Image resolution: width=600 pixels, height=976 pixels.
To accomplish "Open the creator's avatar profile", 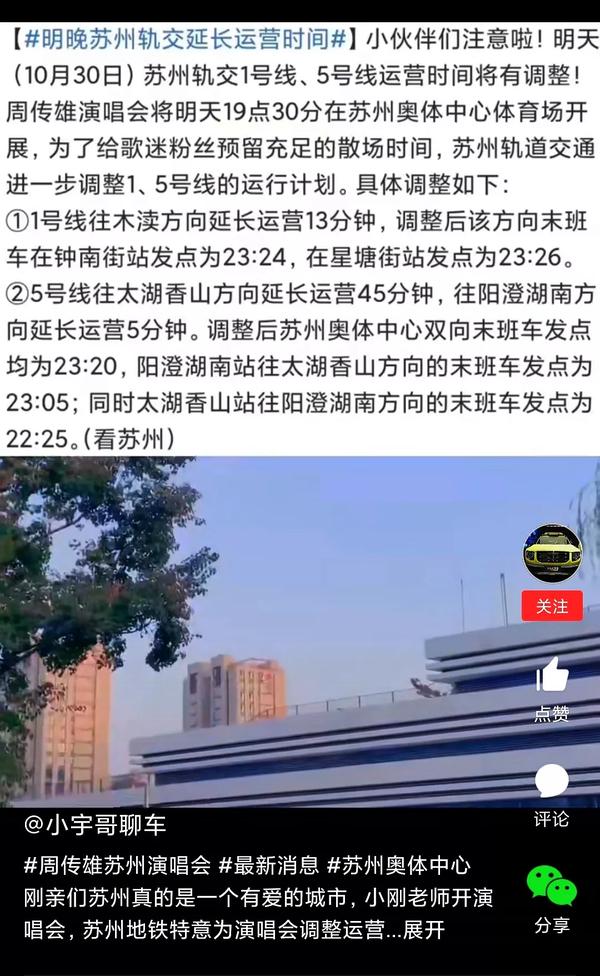I will pos(552,553).
